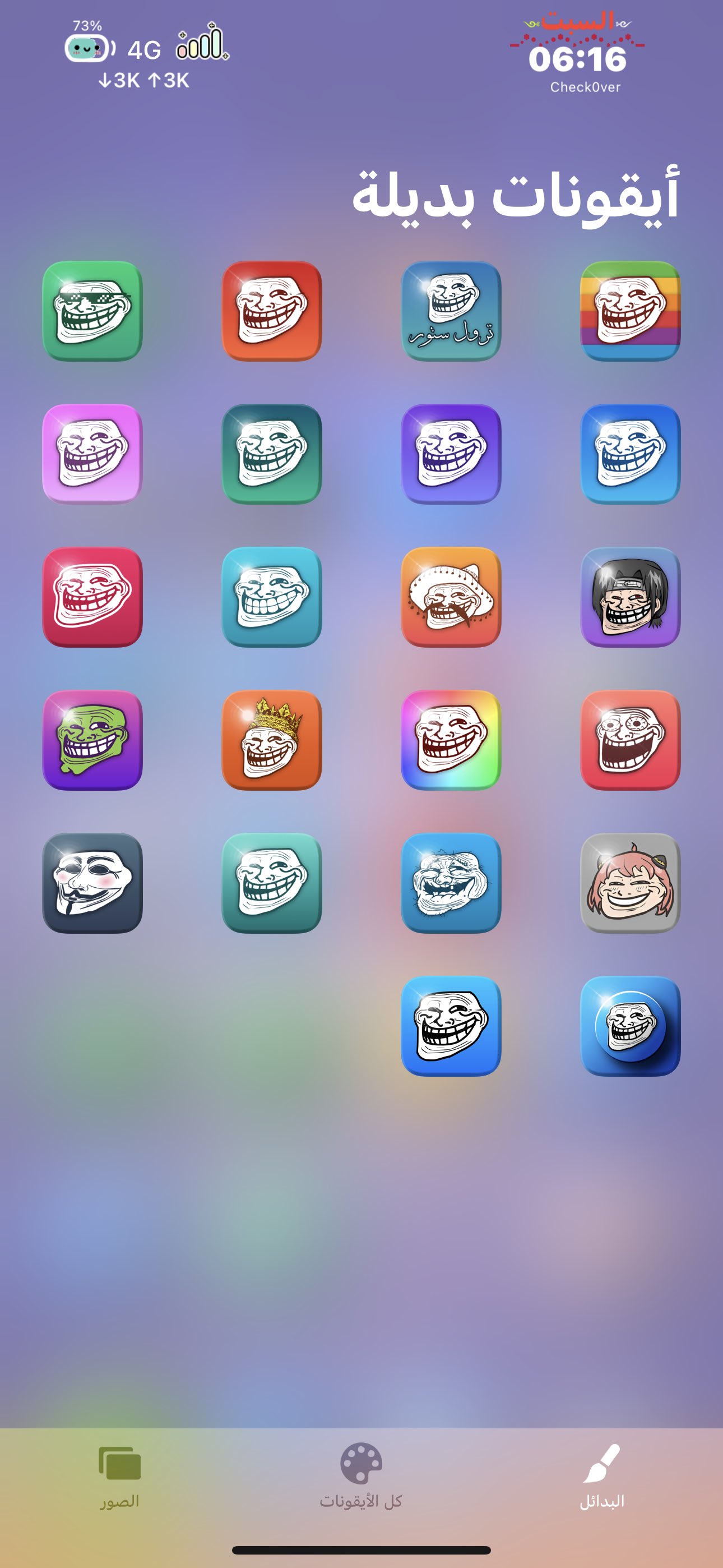Pick the holographic gradient troll icon
The height and width of the screenshot is (1568, 723).
click(451, 740)
